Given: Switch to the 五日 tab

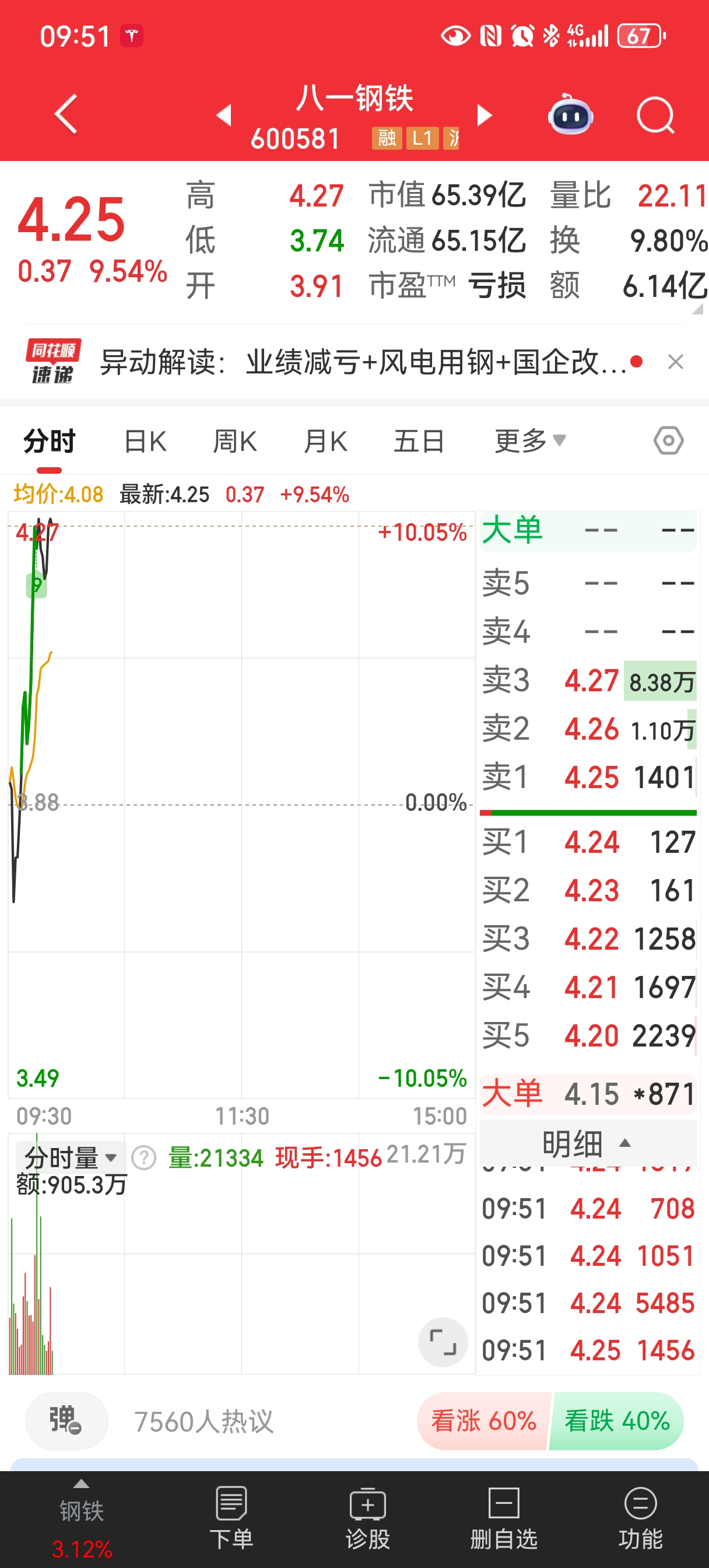Looking at the screenshot, I should pos(419,442).
